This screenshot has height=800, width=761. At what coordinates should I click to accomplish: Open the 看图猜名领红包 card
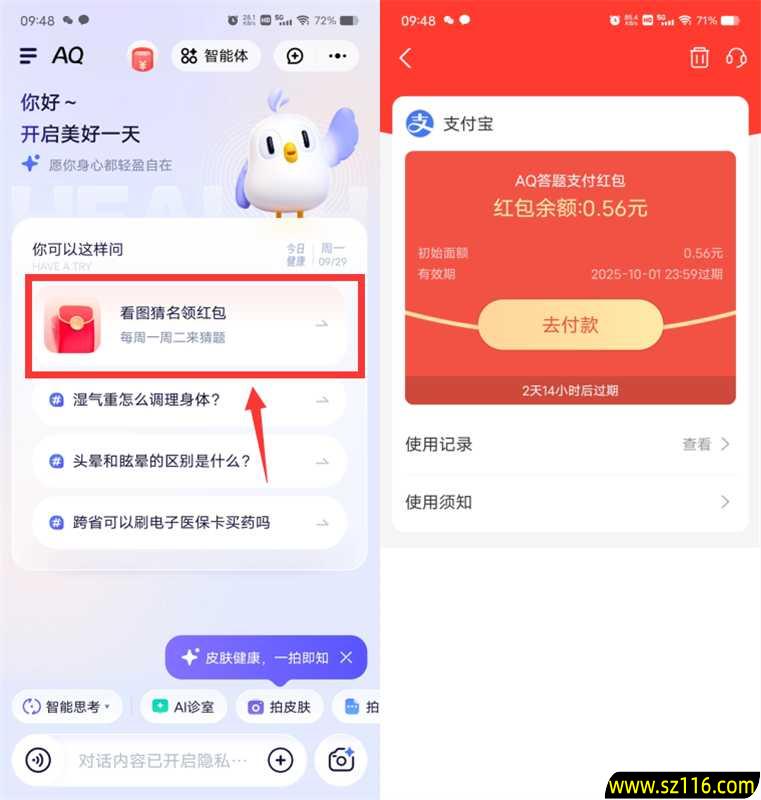point(190,324)
